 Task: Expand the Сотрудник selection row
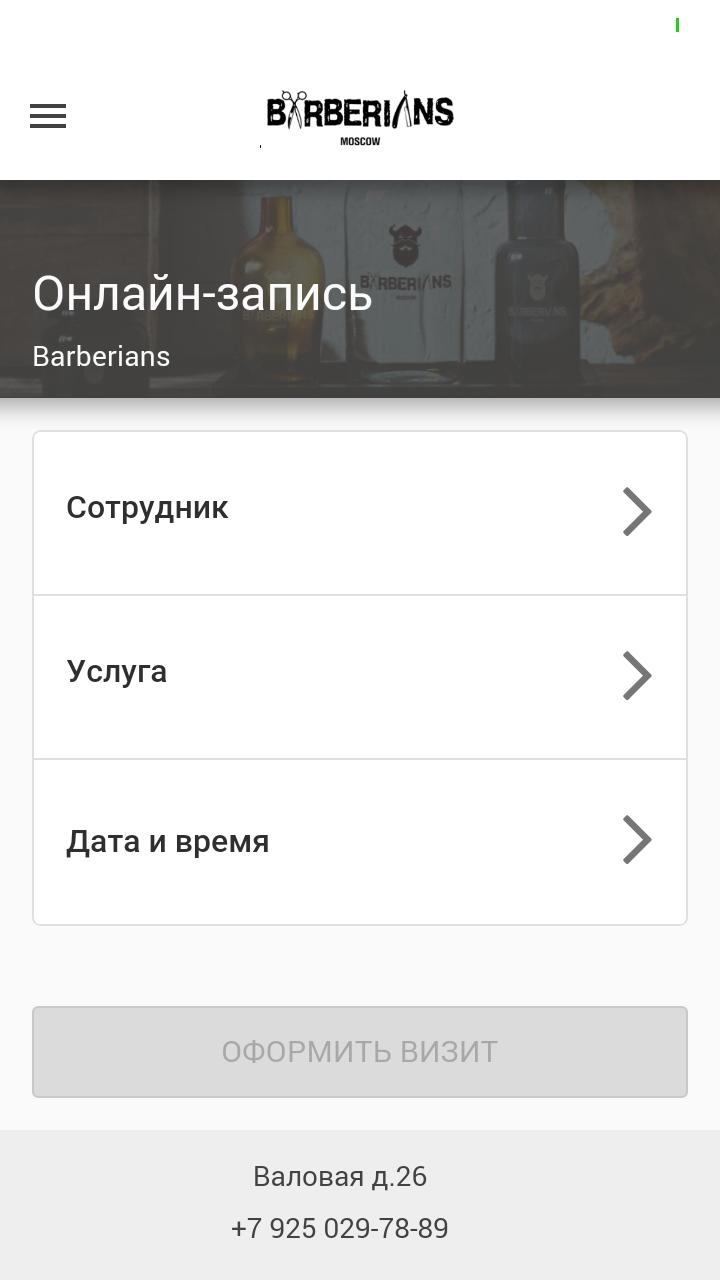(x=360, y=511)
